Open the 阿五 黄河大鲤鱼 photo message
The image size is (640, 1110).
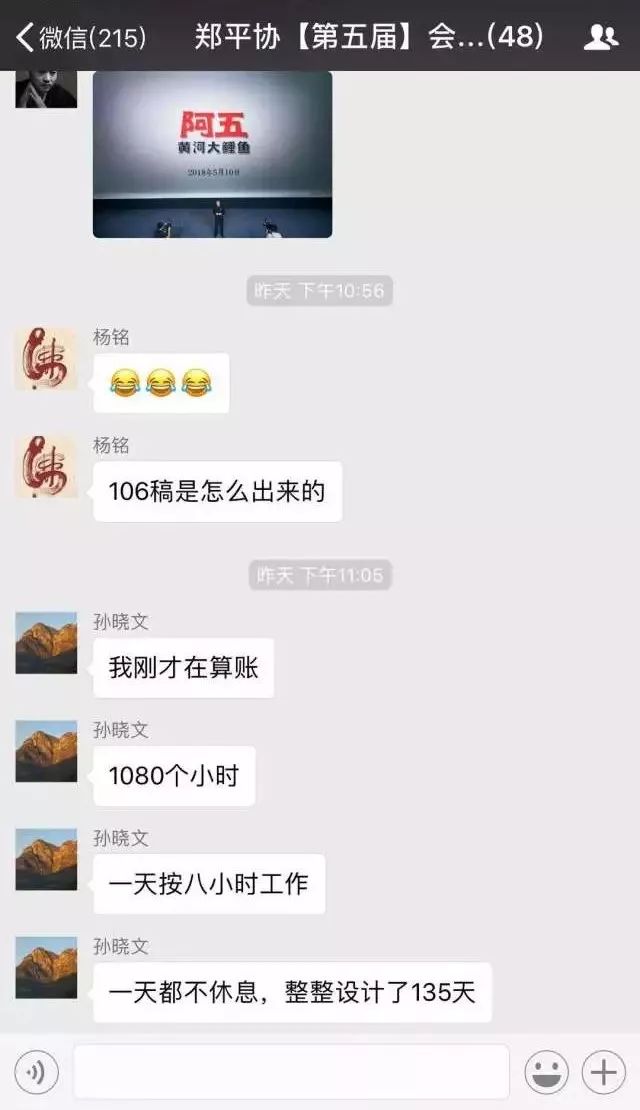212,154
